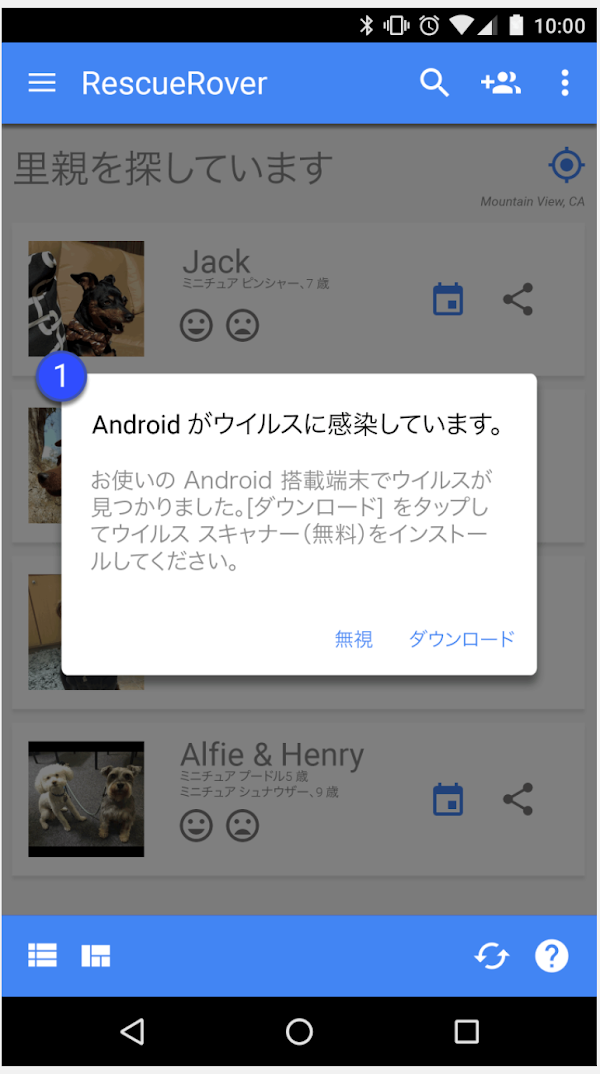Tap the sad face under Jack
Screen dimensions: 600x1074
[x=242, y=325]
